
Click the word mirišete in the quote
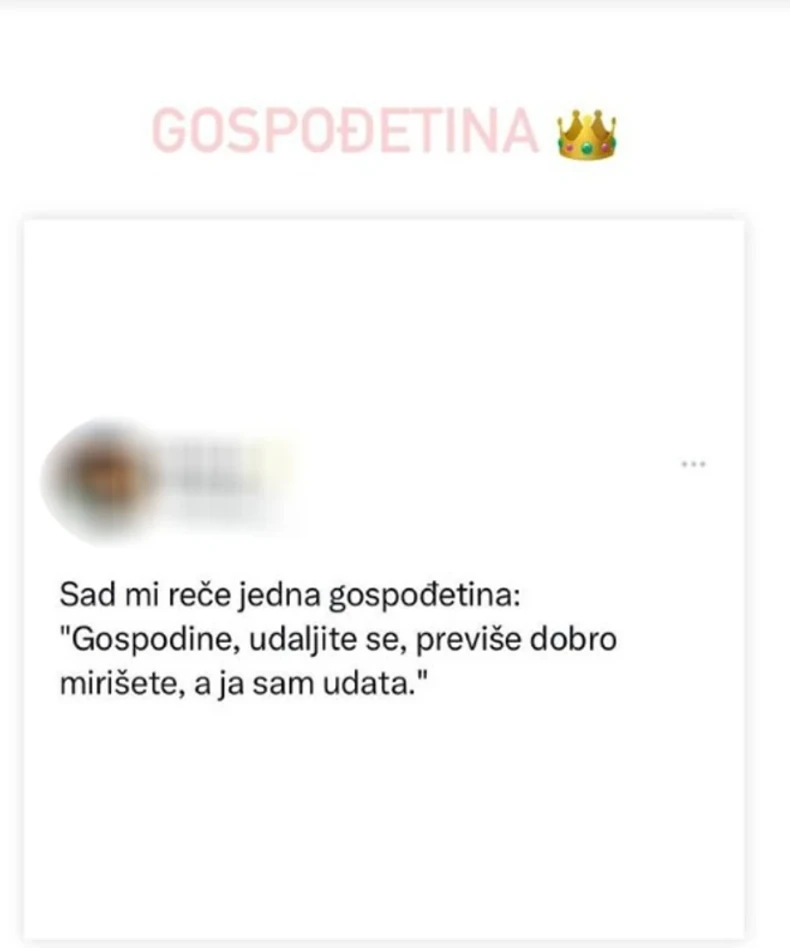pyautogui.click(x=118, y=684)
